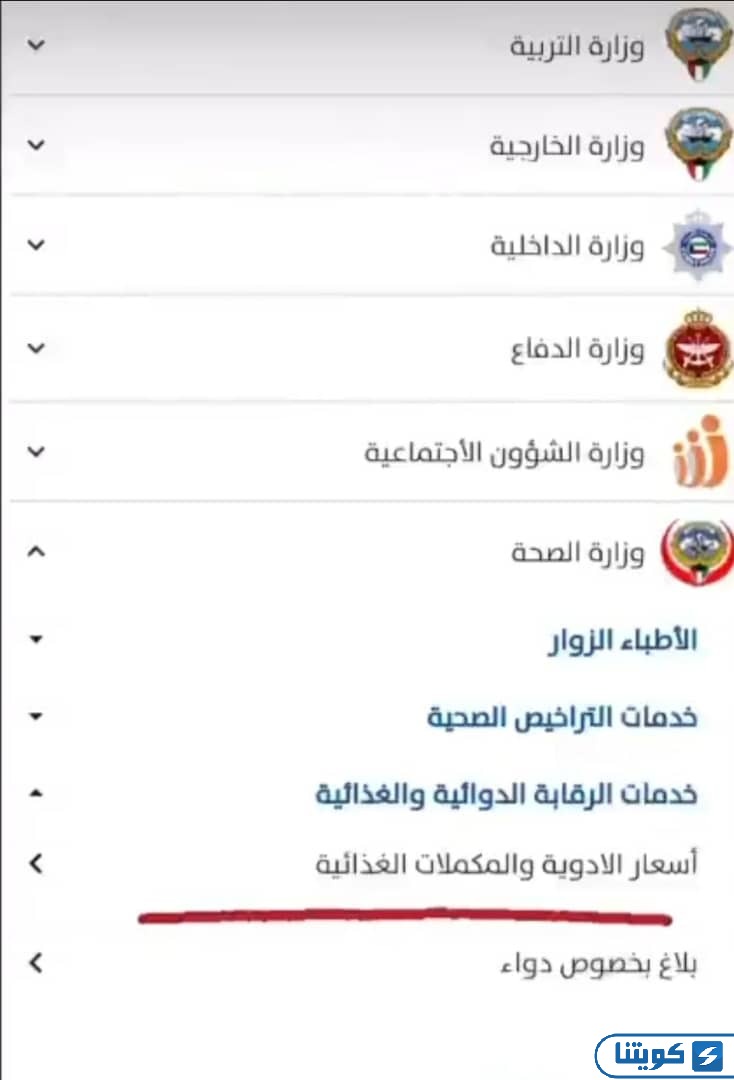Expand the وزارة الداخلية section
Screen dimensions: 734x1080
(36, 246)
